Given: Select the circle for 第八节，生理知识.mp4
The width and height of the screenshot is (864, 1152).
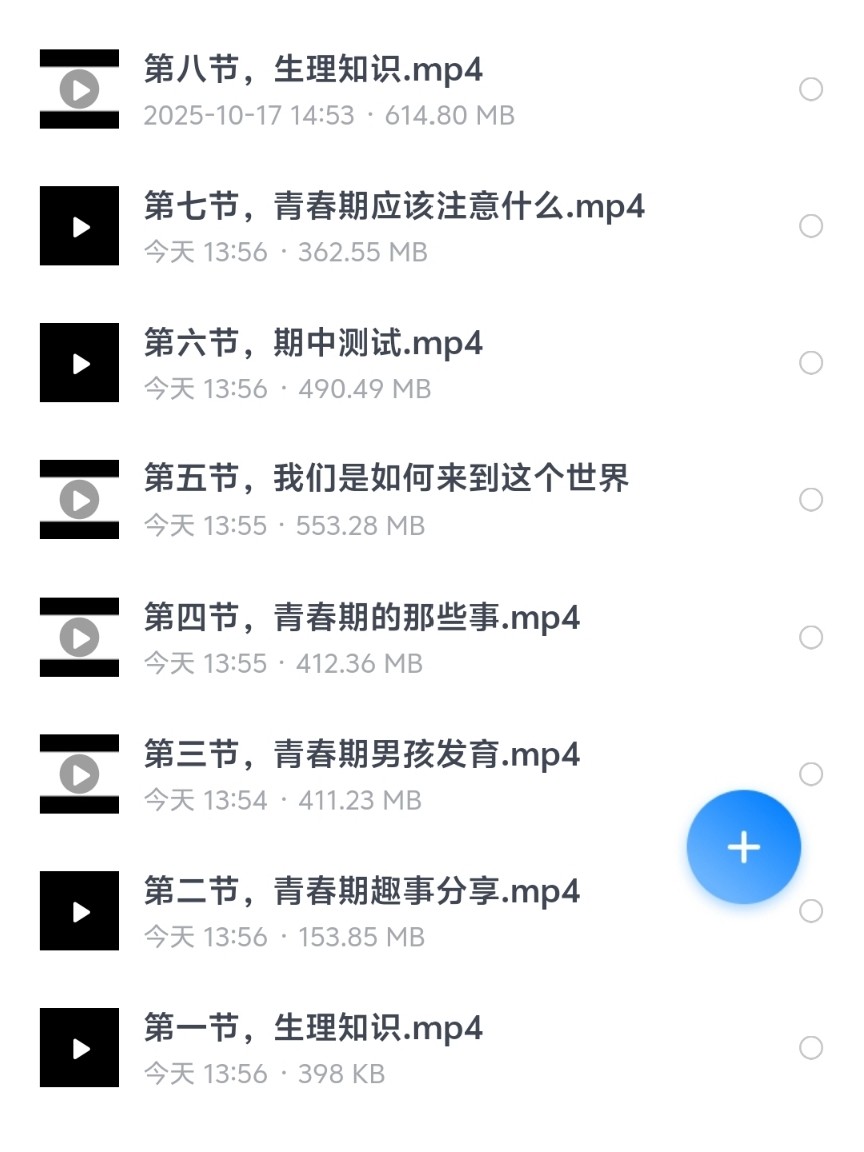Looking at the screenshot, I should [811, 89].
